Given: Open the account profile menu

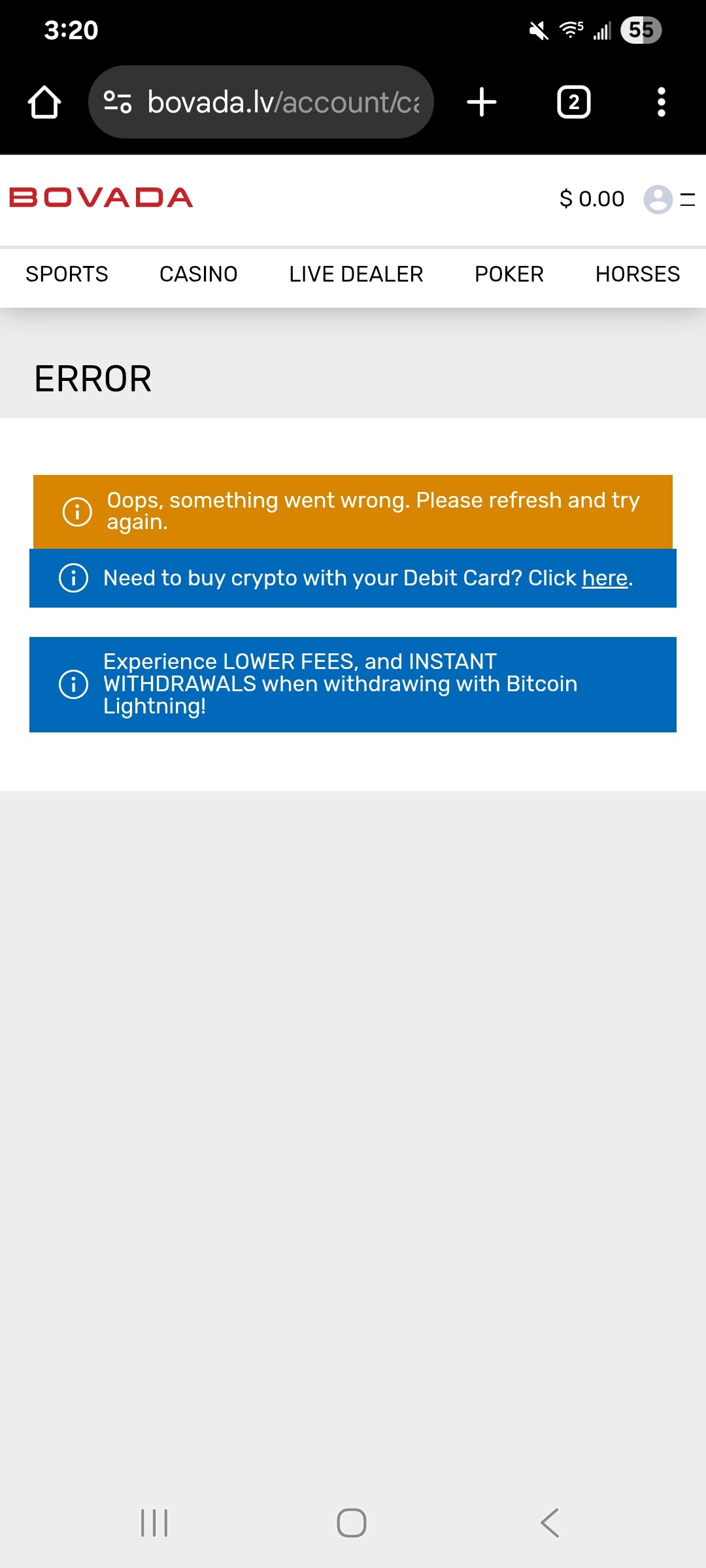Looking at the screenshot, I should point(658,199).
